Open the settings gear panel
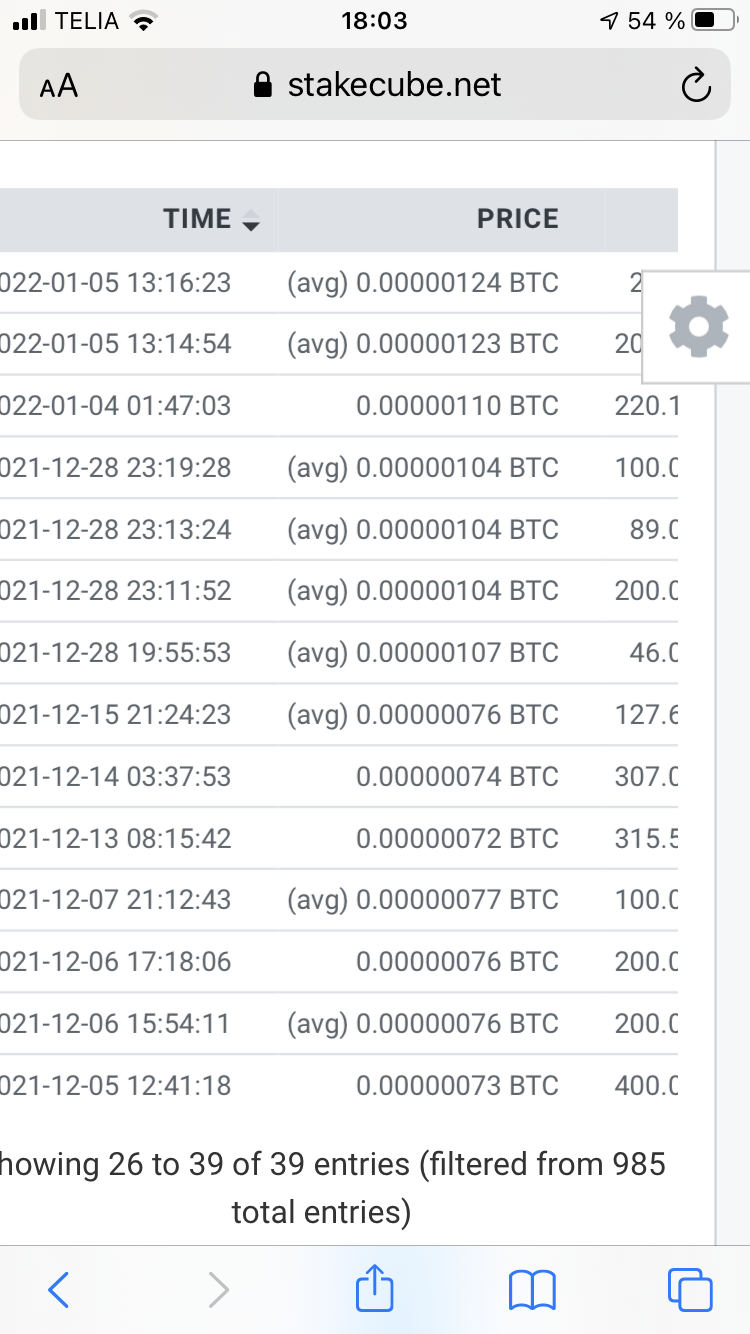Screen dimensions: 750x1334 click(698, 327)
